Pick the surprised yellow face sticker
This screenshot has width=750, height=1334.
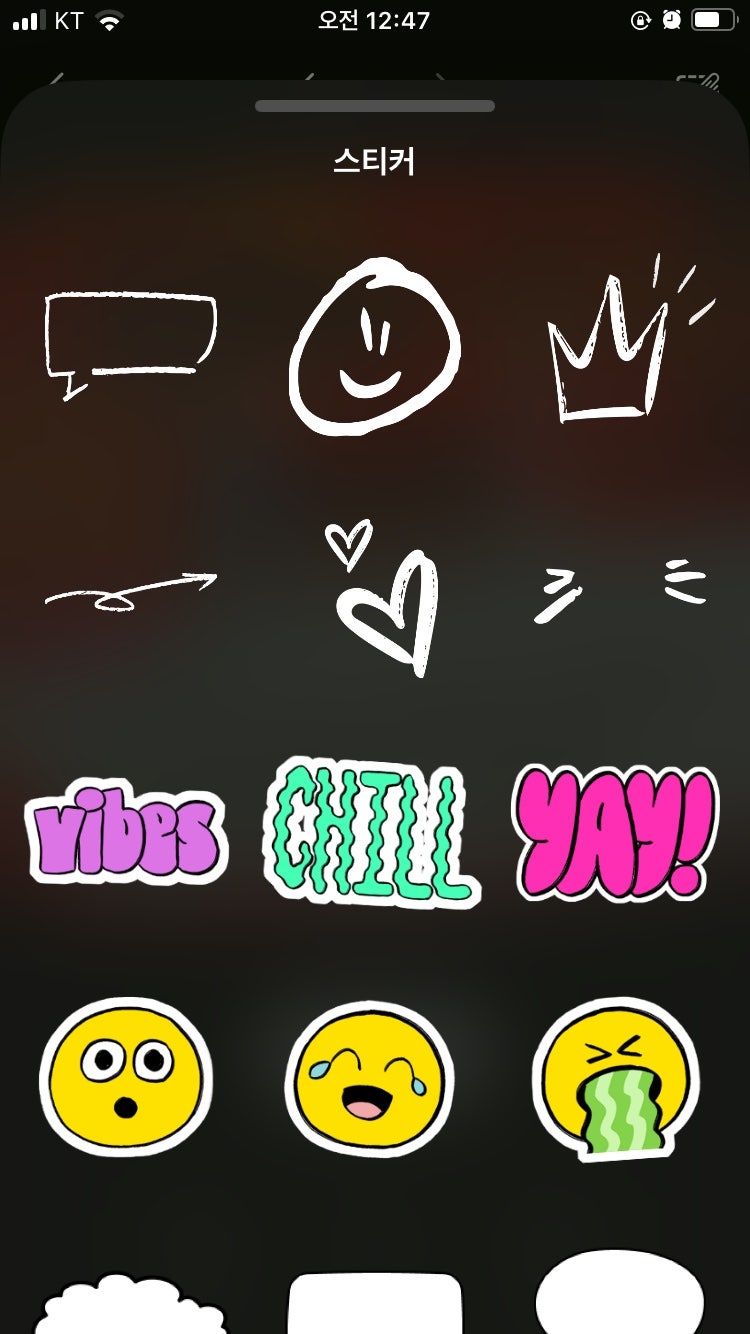(125, 1077)
